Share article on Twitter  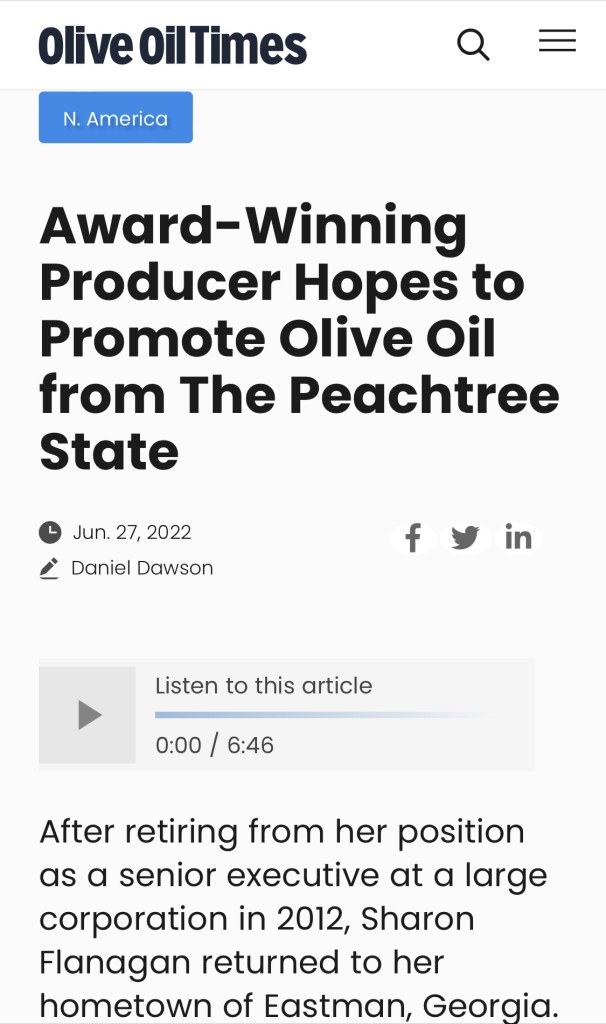point(465,538)
